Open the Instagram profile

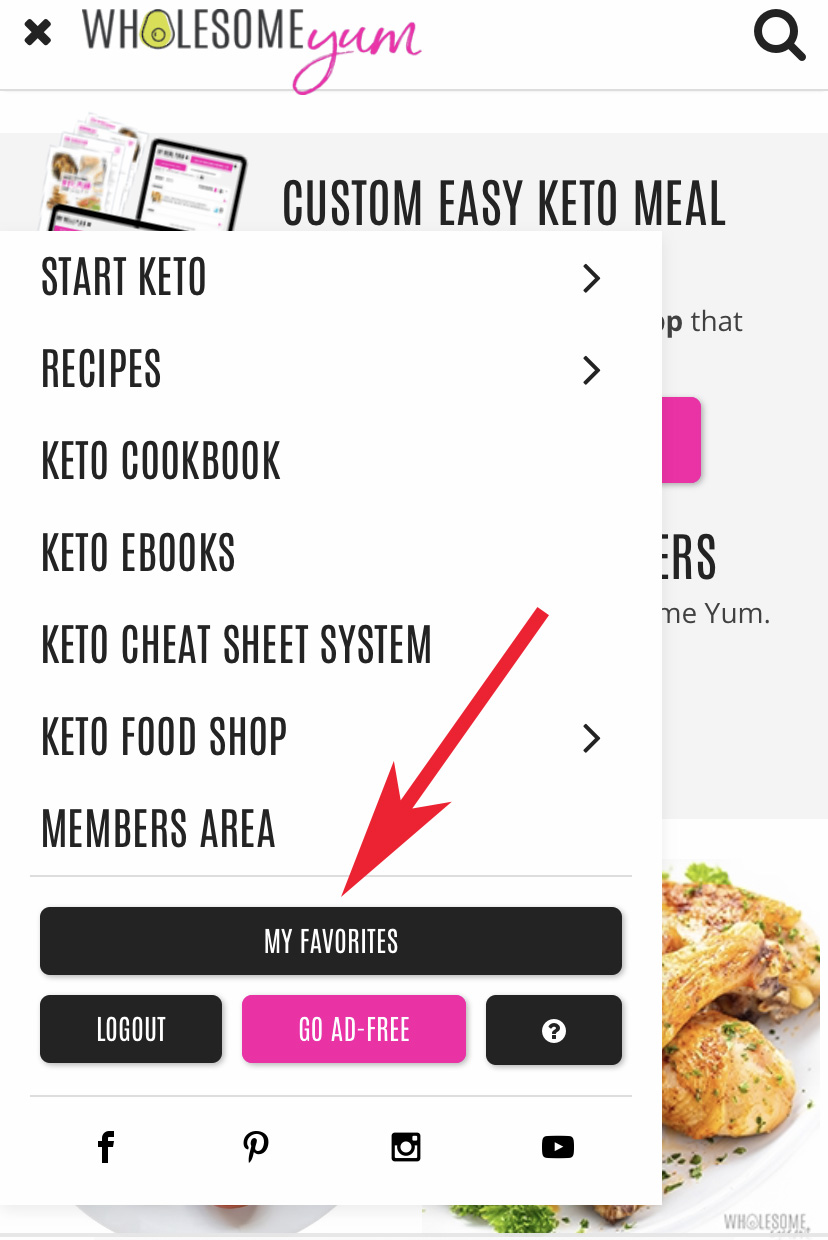point(406,1146)
